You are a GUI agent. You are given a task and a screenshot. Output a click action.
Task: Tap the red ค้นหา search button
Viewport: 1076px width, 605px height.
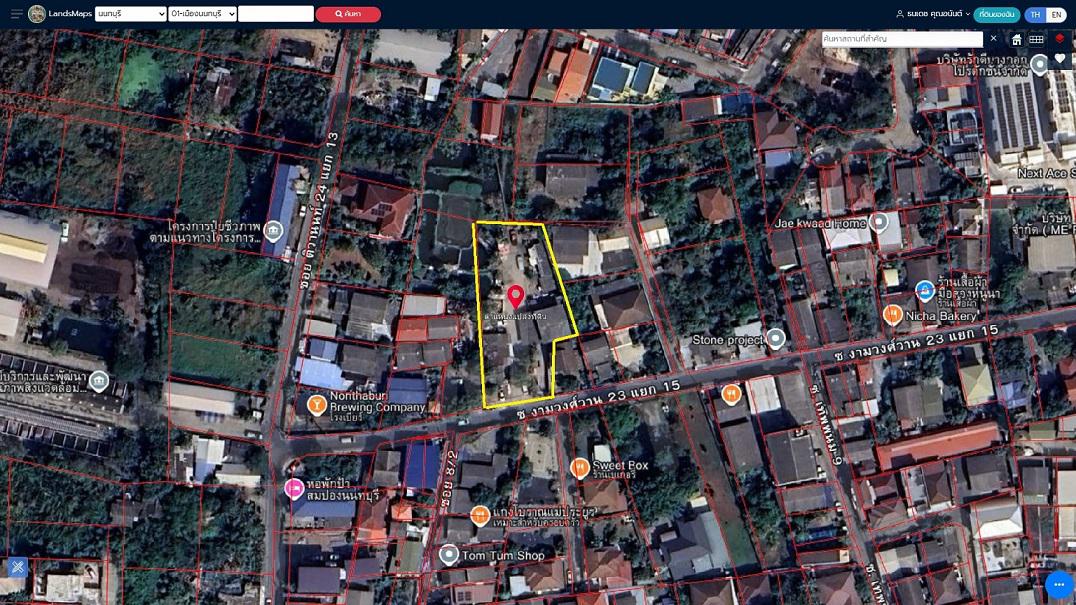[348, 14]
